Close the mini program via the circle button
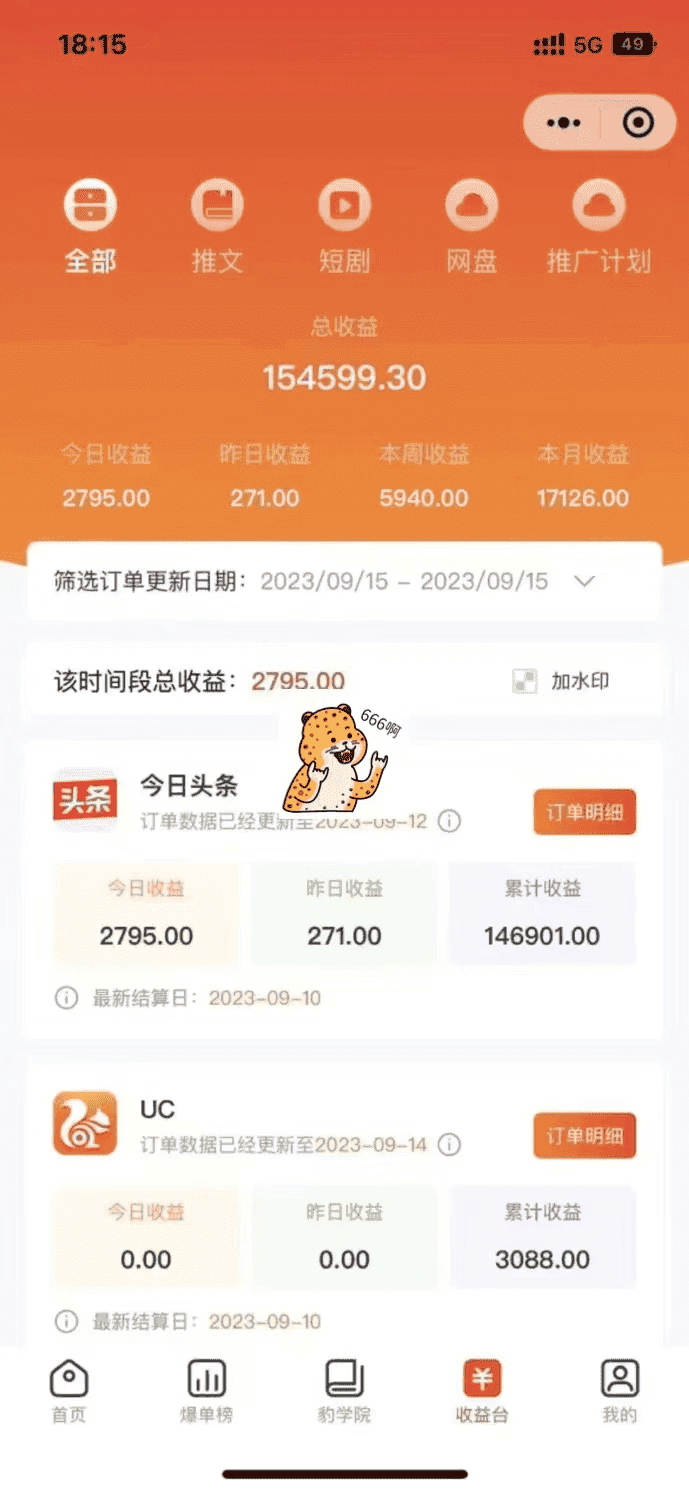This screenshot has width=689, height=1493. point(637,123)
